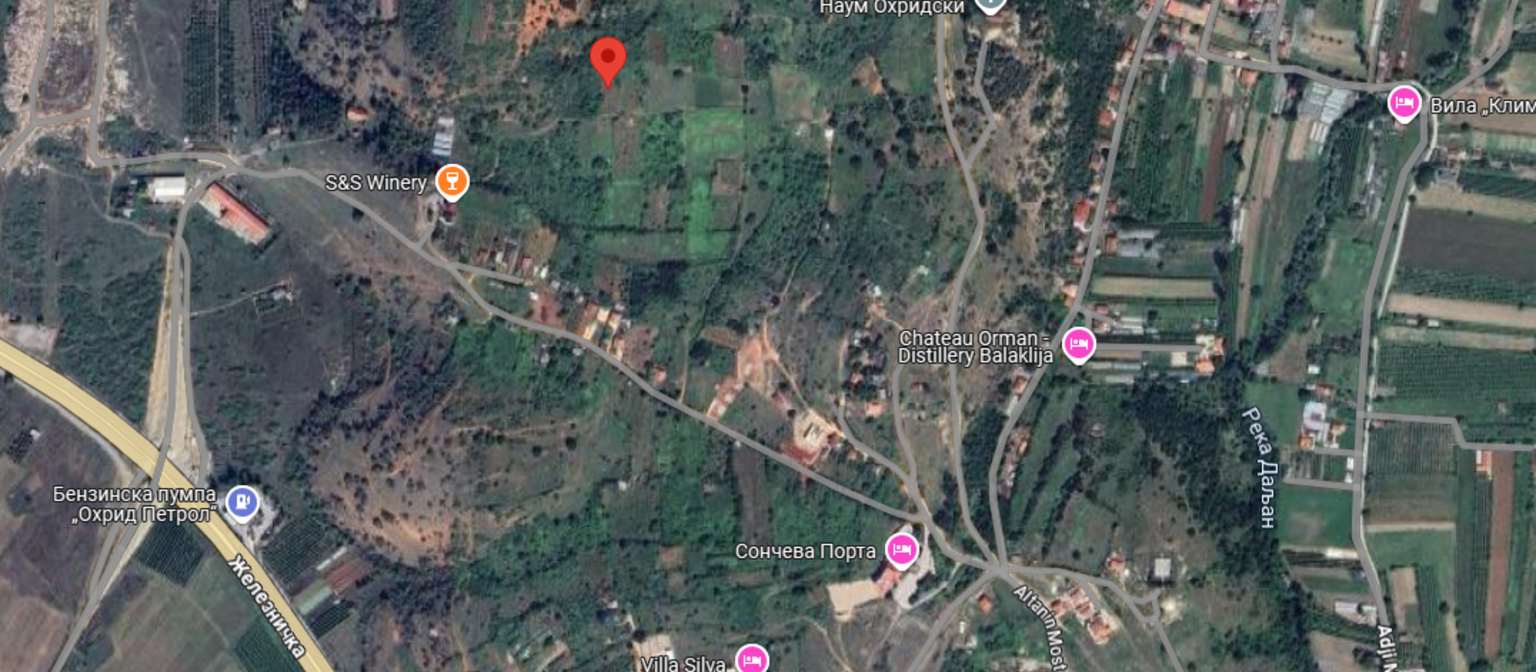Screen dimensions: 1536x672
Task: Open the Сончева Порта lodging marker
Action: 902,550
